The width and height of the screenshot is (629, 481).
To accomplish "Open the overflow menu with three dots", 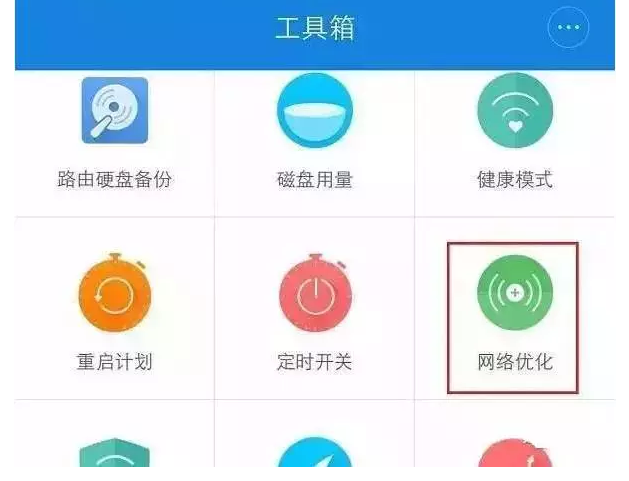I will (x=569, y=28).
